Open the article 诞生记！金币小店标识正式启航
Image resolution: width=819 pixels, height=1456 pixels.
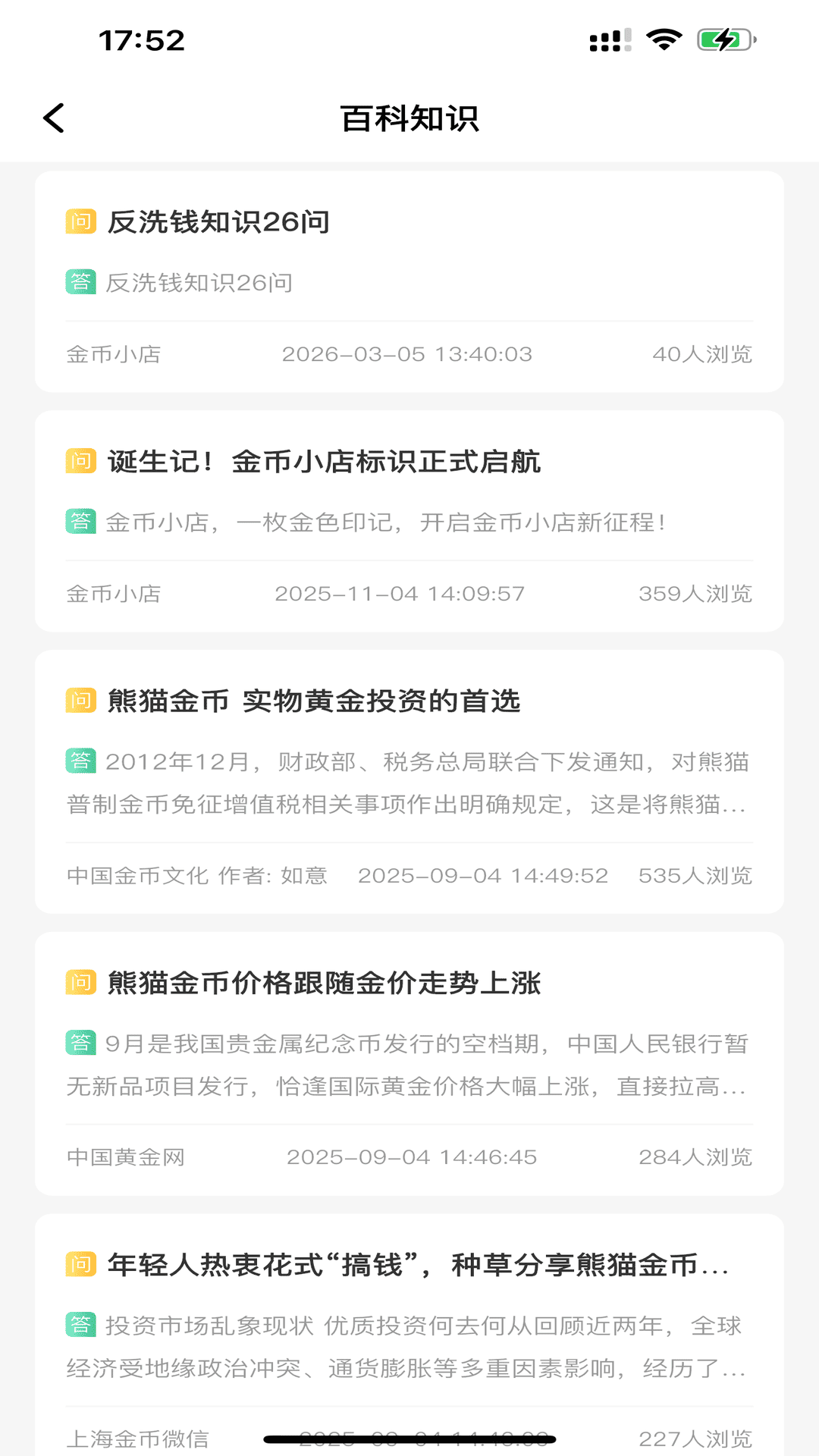[326, 463]
